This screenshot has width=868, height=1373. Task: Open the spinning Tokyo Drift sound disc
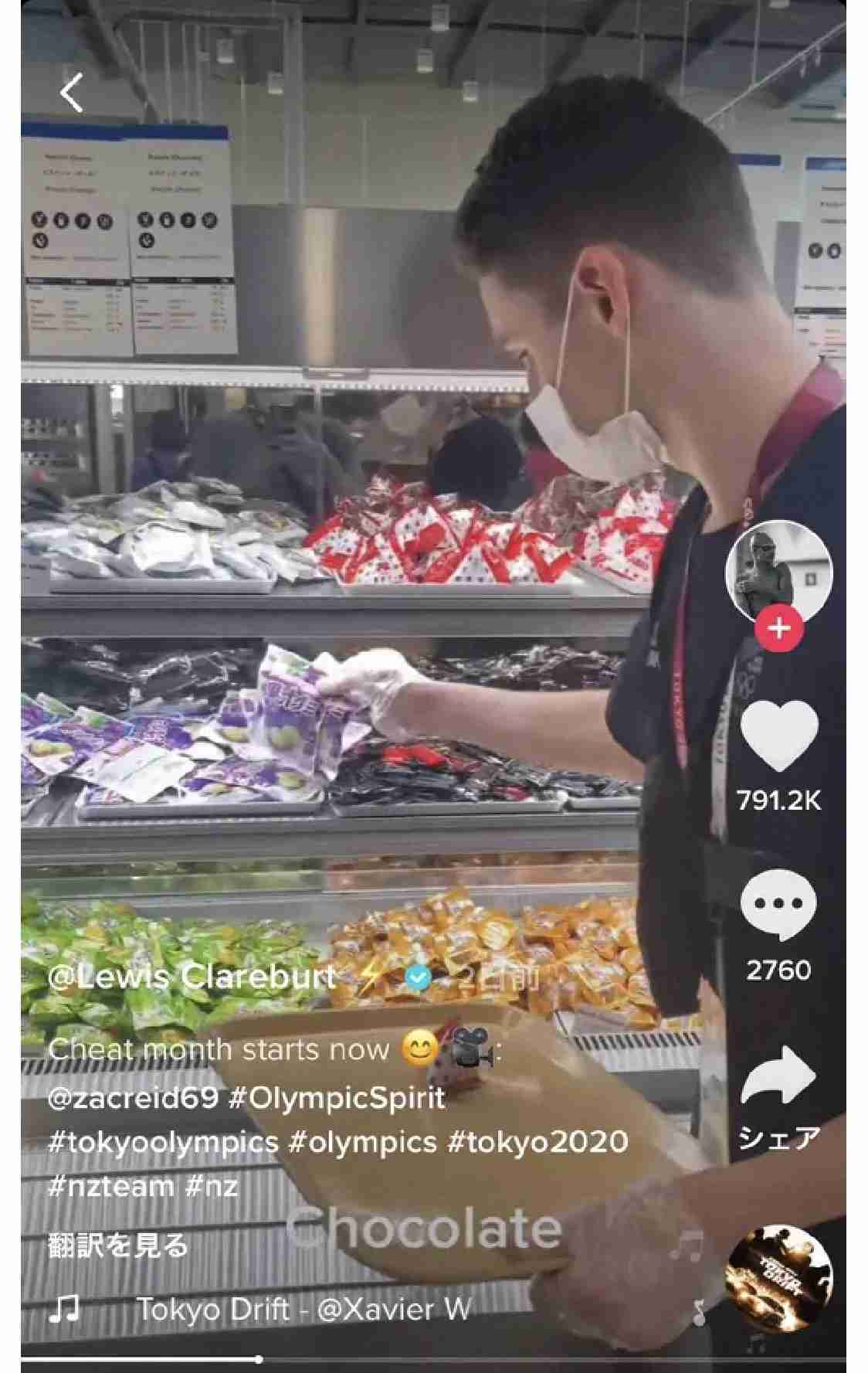point(780,1279)
